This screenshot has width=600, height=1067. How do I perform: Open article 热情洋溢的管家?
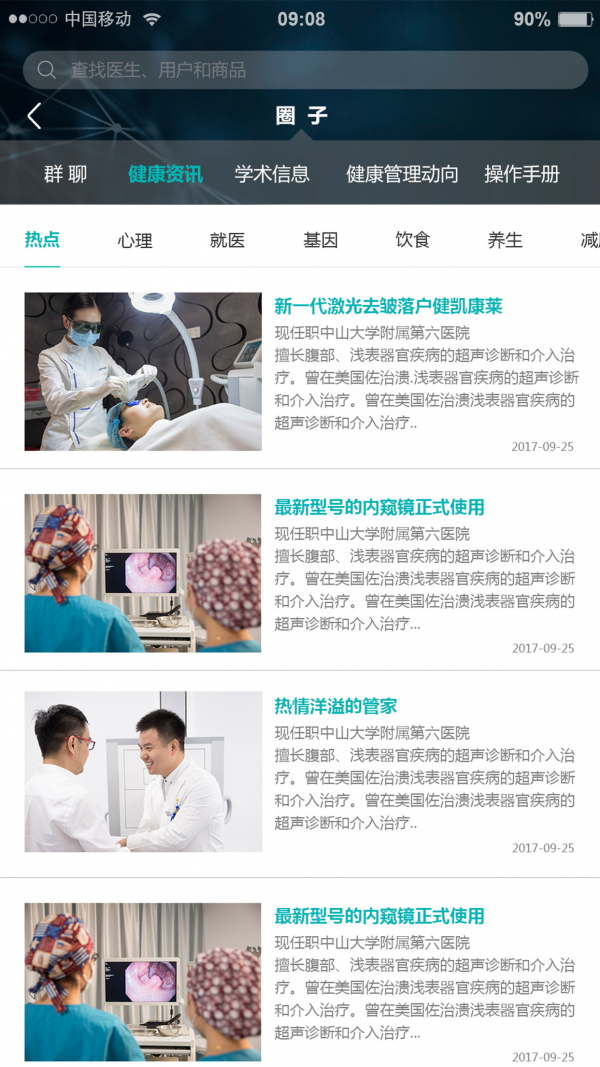tap(336, 706)
